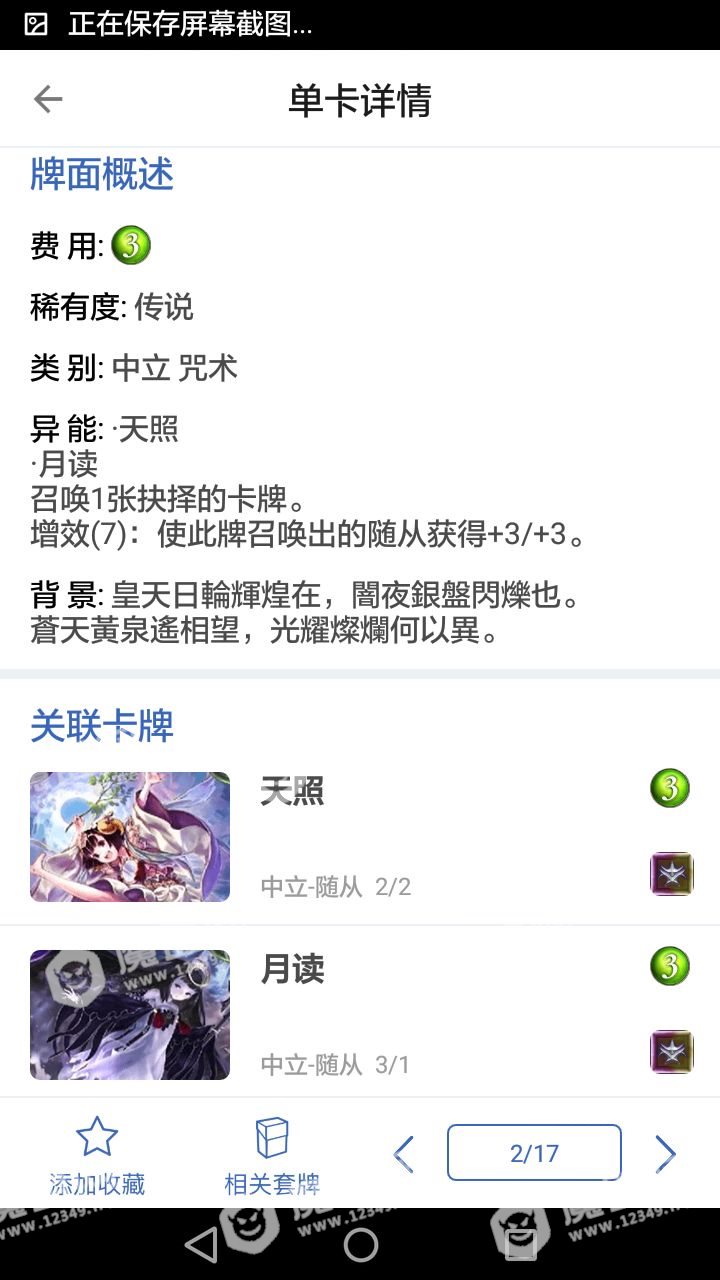Screen dimensions: 720x1280
Task: Go to the previous card
Action: pyautogui.click(x=403, y=1154)
